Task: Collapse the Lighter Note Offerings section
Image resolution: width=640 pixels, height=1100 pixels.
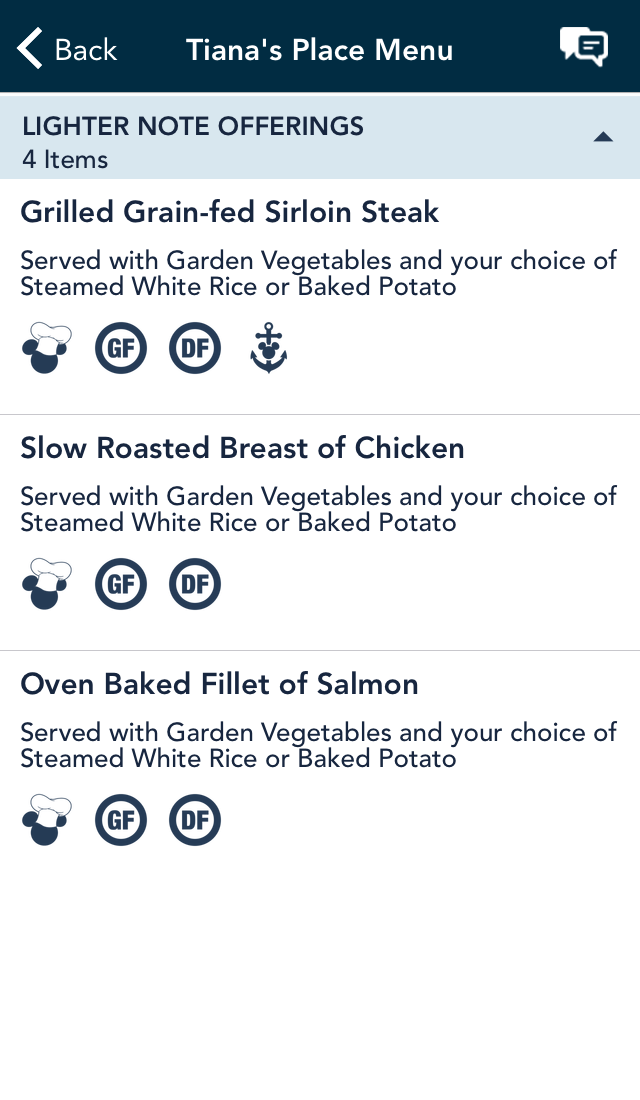Action: (320, 138)
